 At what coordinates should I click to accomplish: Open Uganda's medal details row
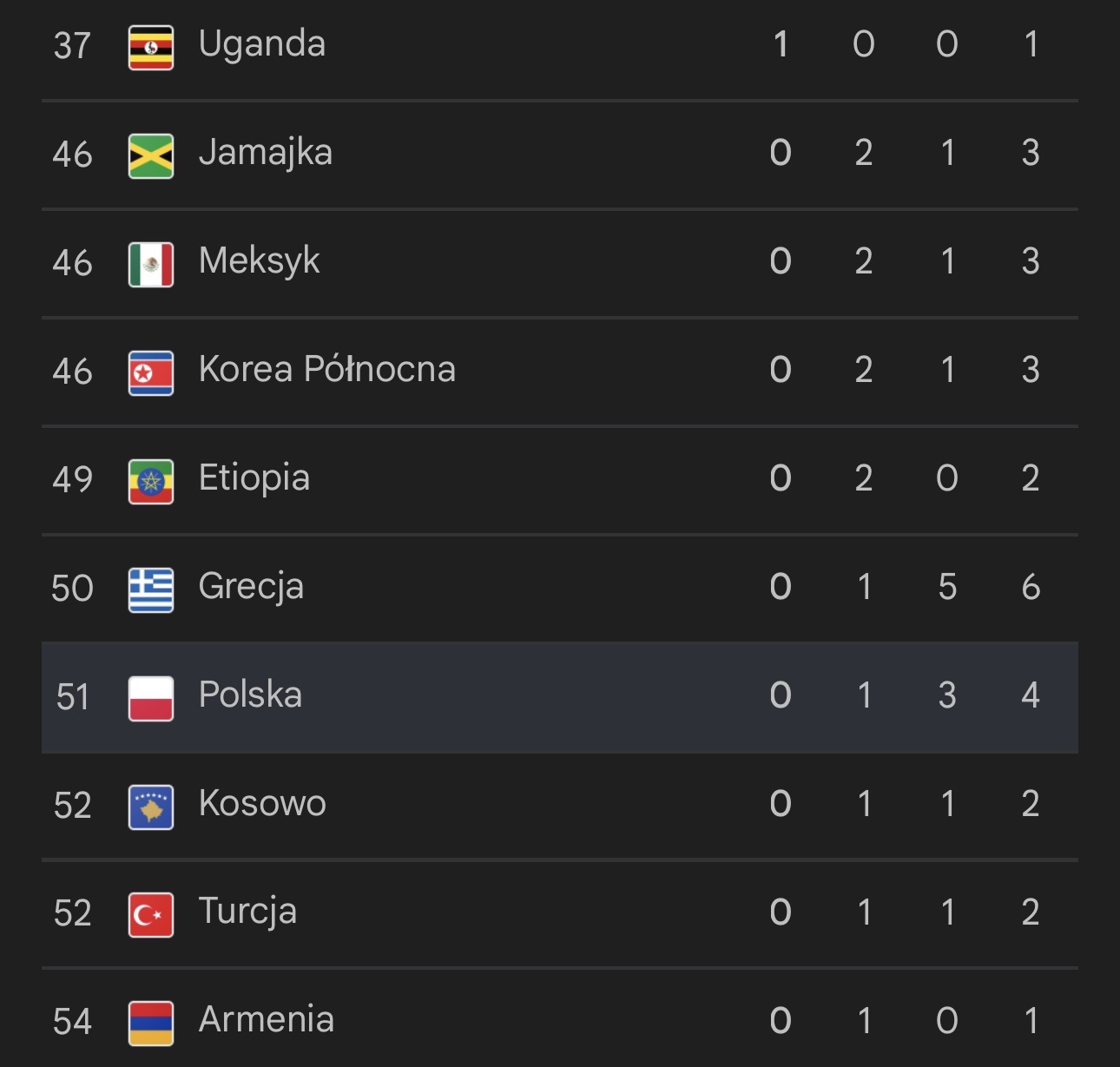click(x=262, y=44)
